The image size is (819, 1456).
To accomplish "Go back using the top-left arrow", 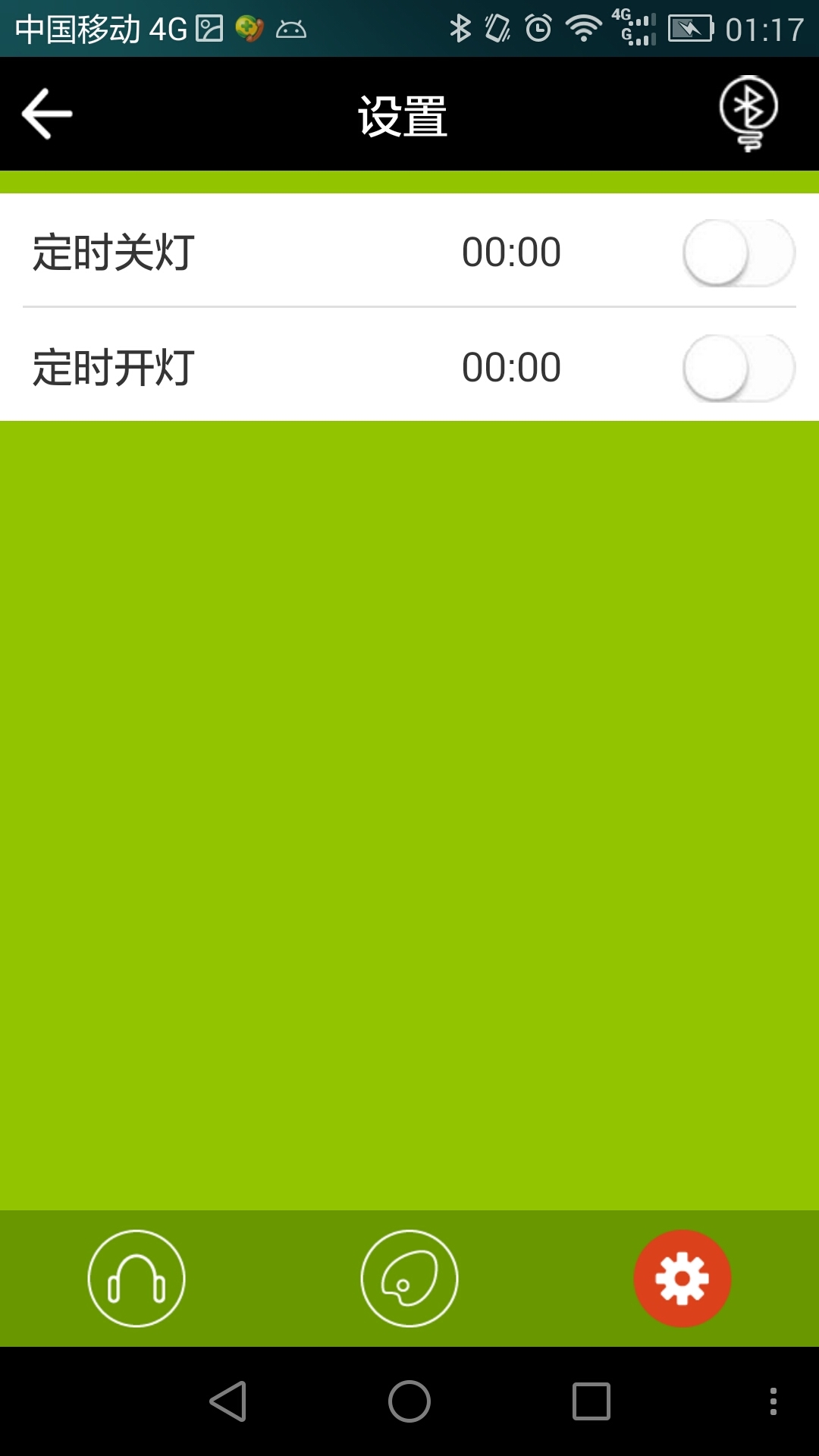I will click(x=47, y=114).
